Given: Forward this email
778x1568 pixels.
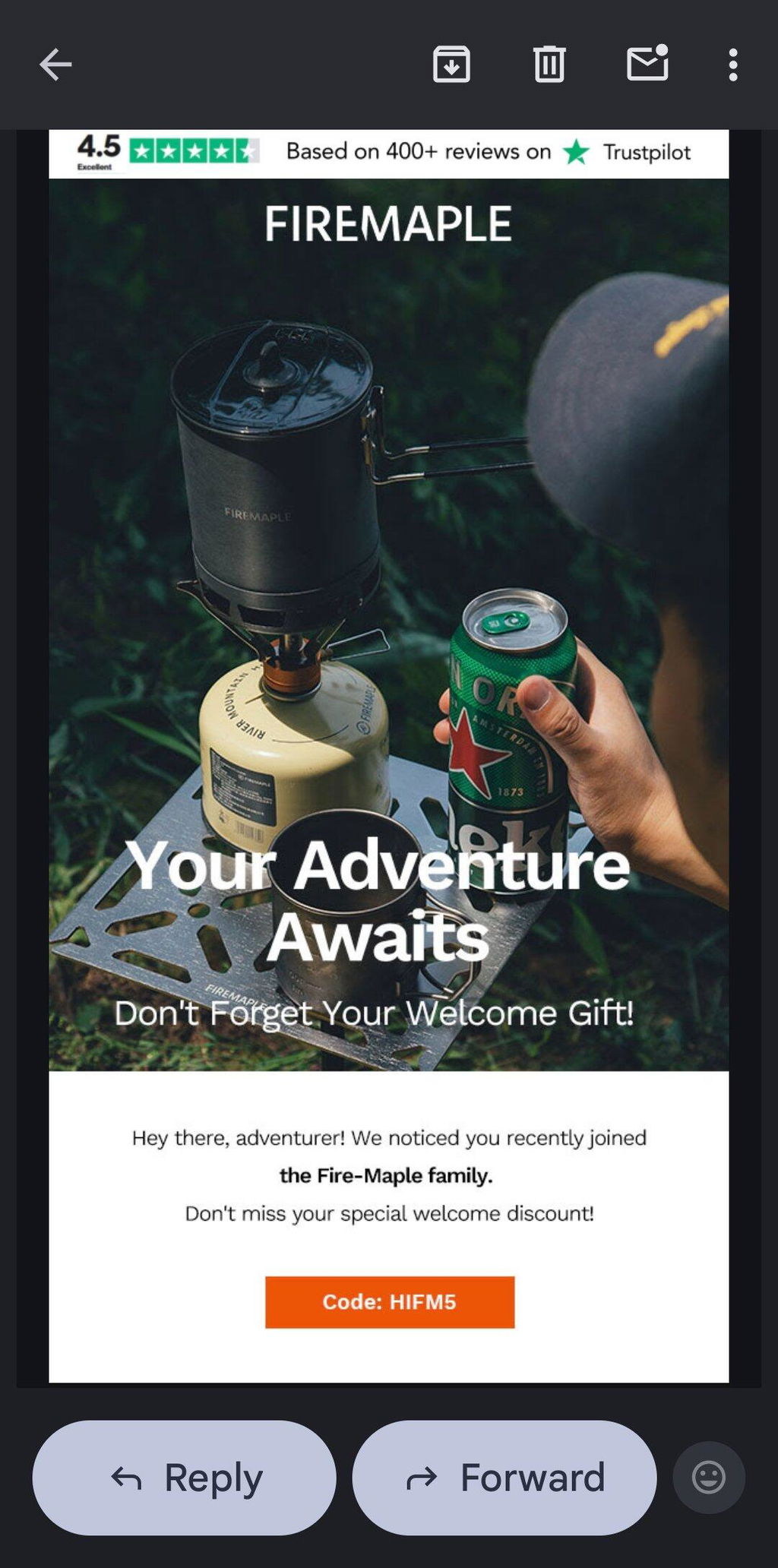Looking at the screenshot, I should tap(504, 1478).
